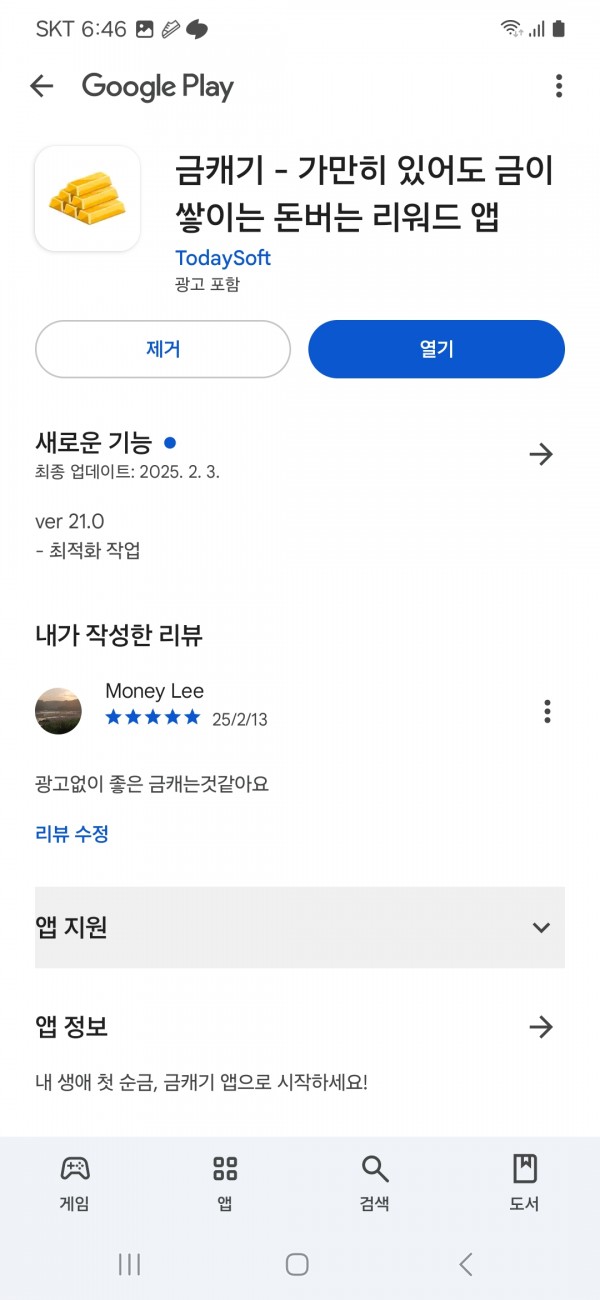This screenshot has width=600, height=1300.
Task: Open the TodaySoft developer page
Action: (223, 258)
